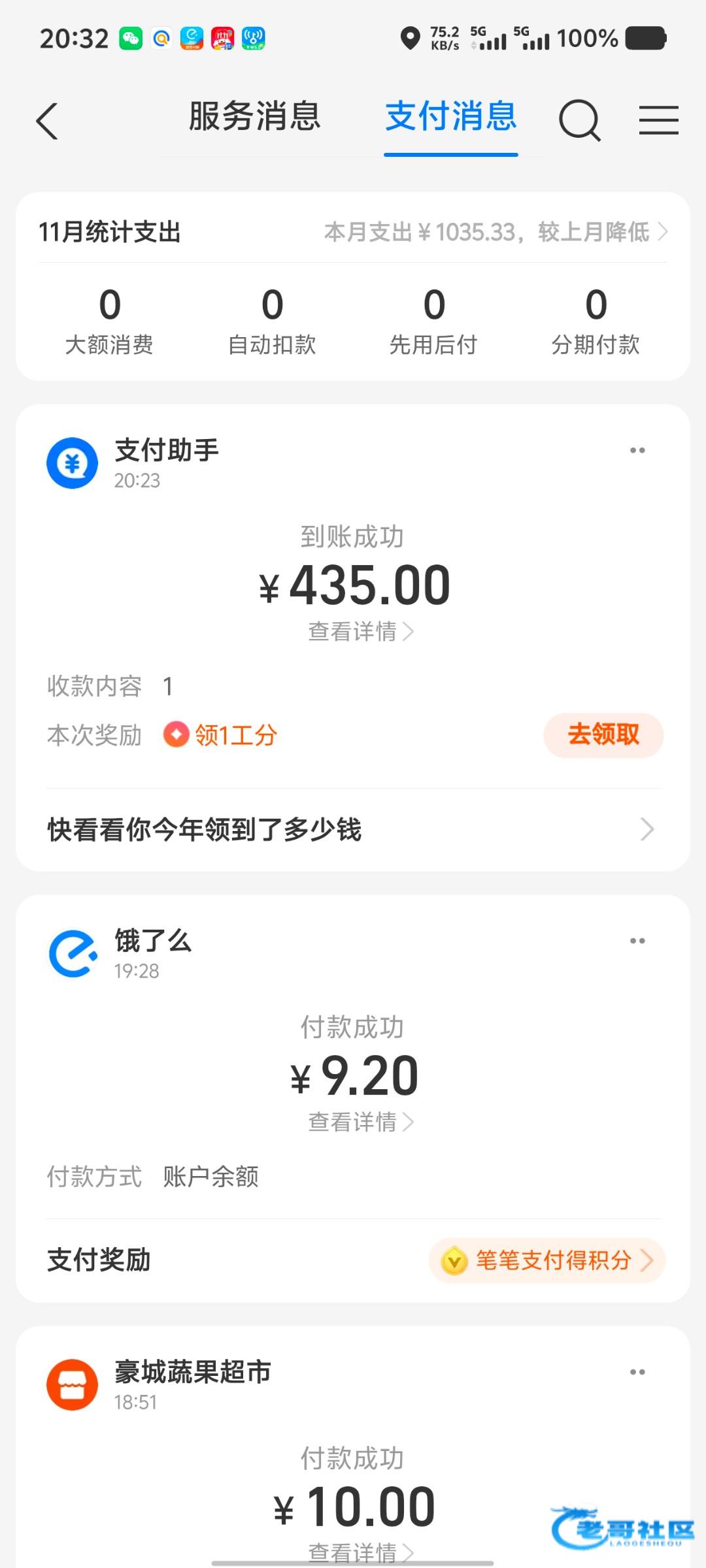View this month's spending of ¥1035.33
The width and height of the screenshot is (706, 1568).
click(x=496, y=232)
